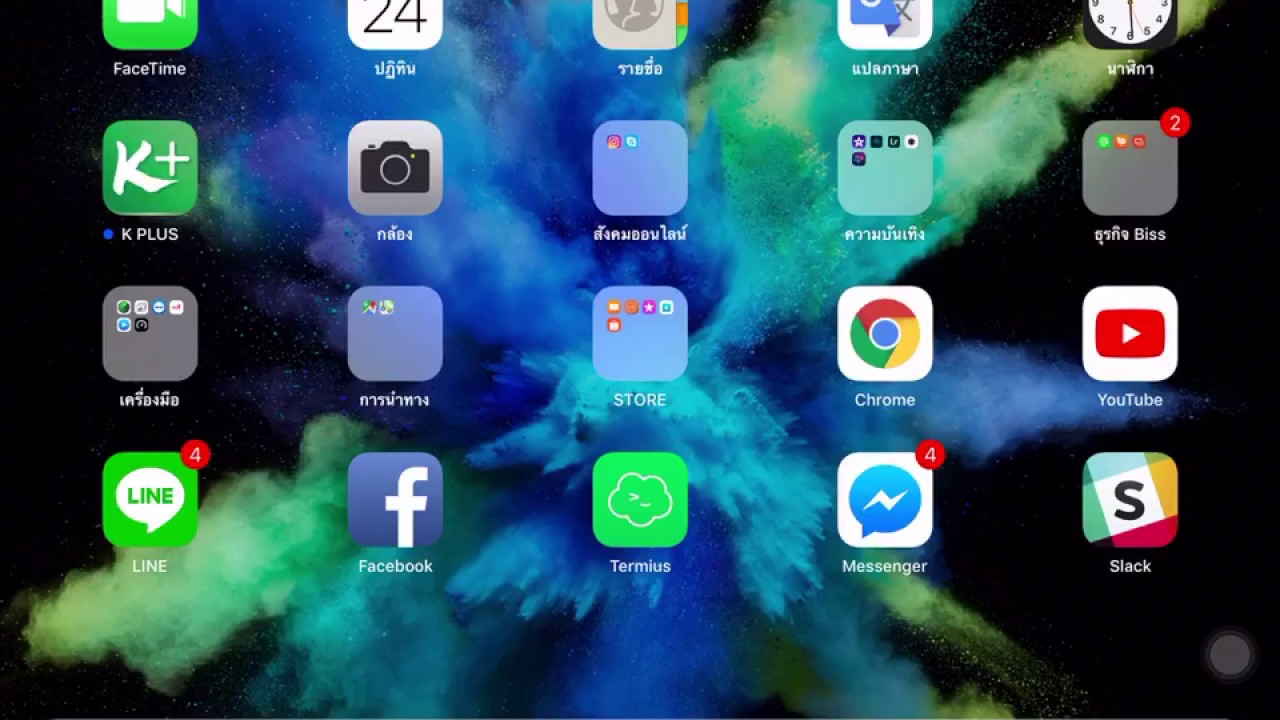The height and width of the screenshot is (720, 1280).
Task: Open the Messenger app
Action: pyautogui.click(x=885, y=500)
